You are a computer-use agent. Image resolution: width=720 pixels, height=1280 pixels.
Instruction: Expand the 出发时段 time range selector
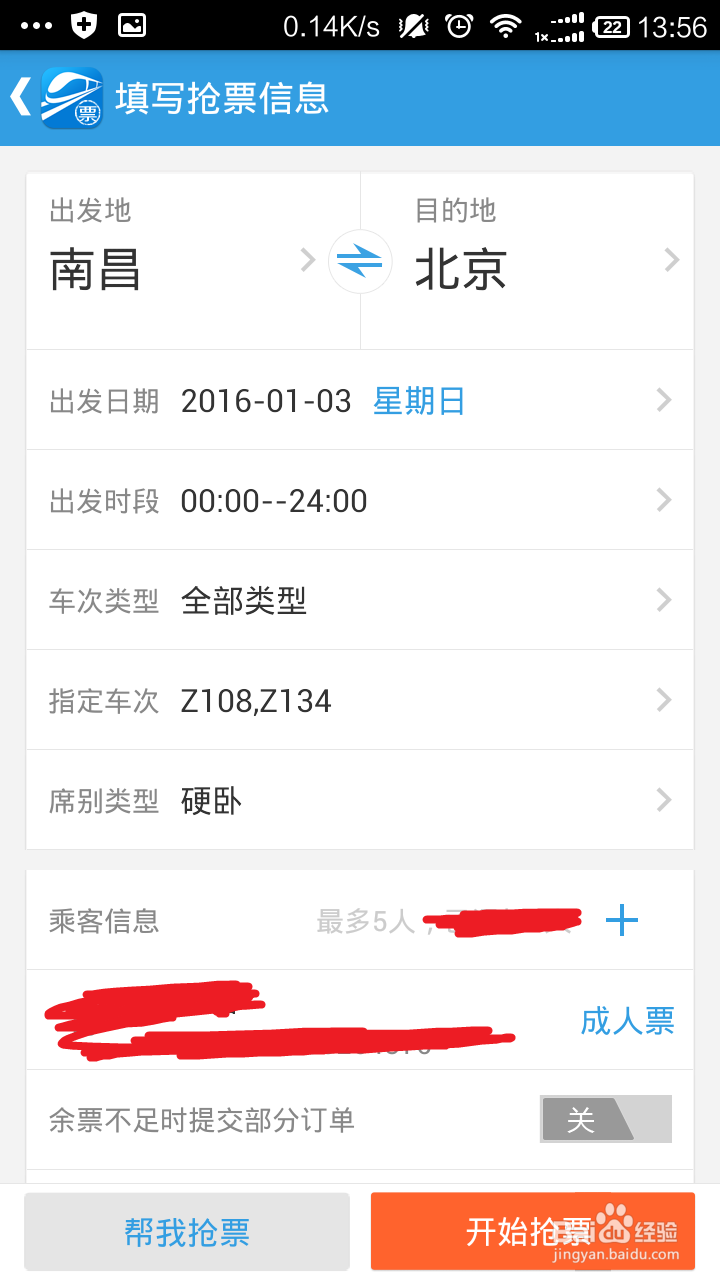pos(360,500)
